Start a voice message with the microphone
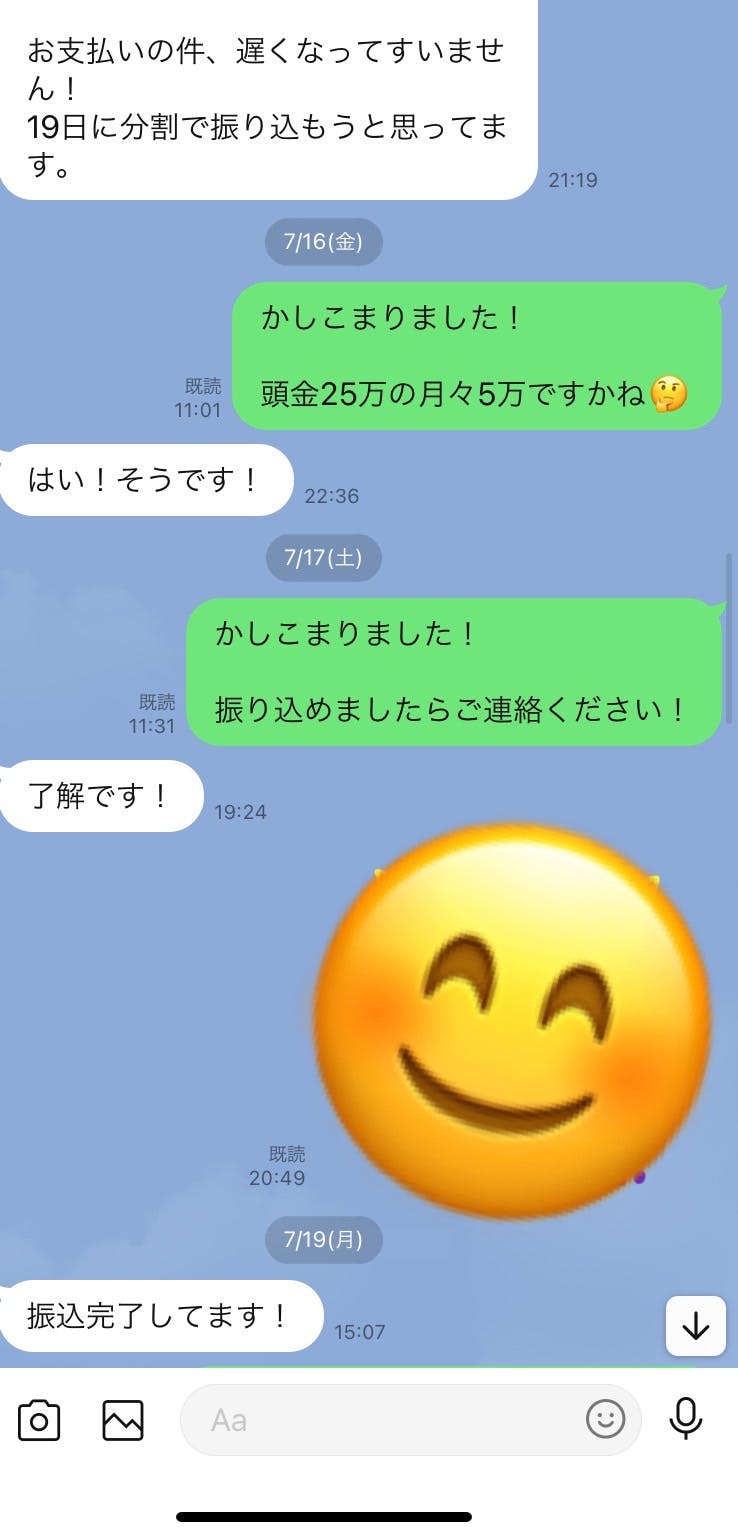The image size is (738, 1538). [x=686, y=1419]
